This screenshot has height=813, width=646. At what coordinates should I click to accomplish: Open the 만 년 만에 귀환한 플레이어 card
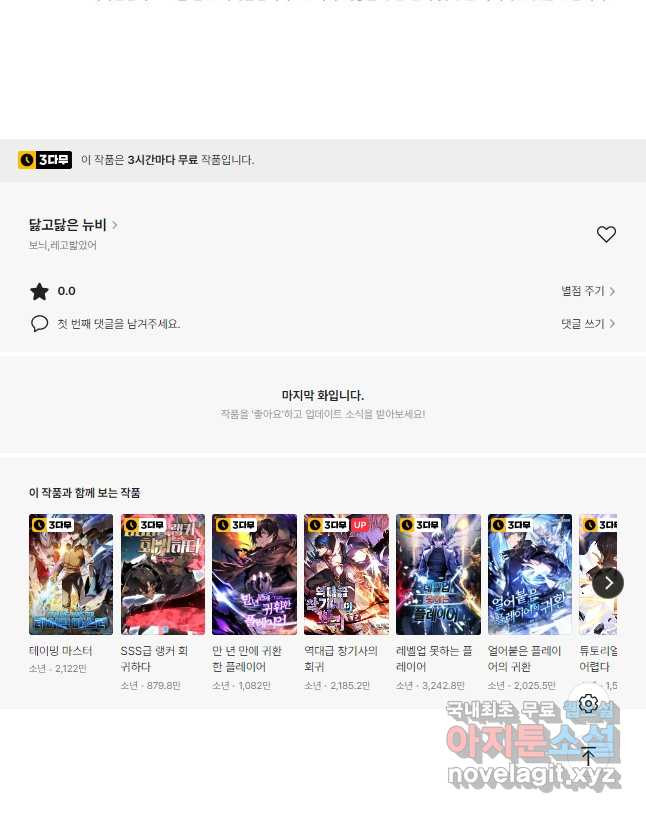(x=254, y=575)
